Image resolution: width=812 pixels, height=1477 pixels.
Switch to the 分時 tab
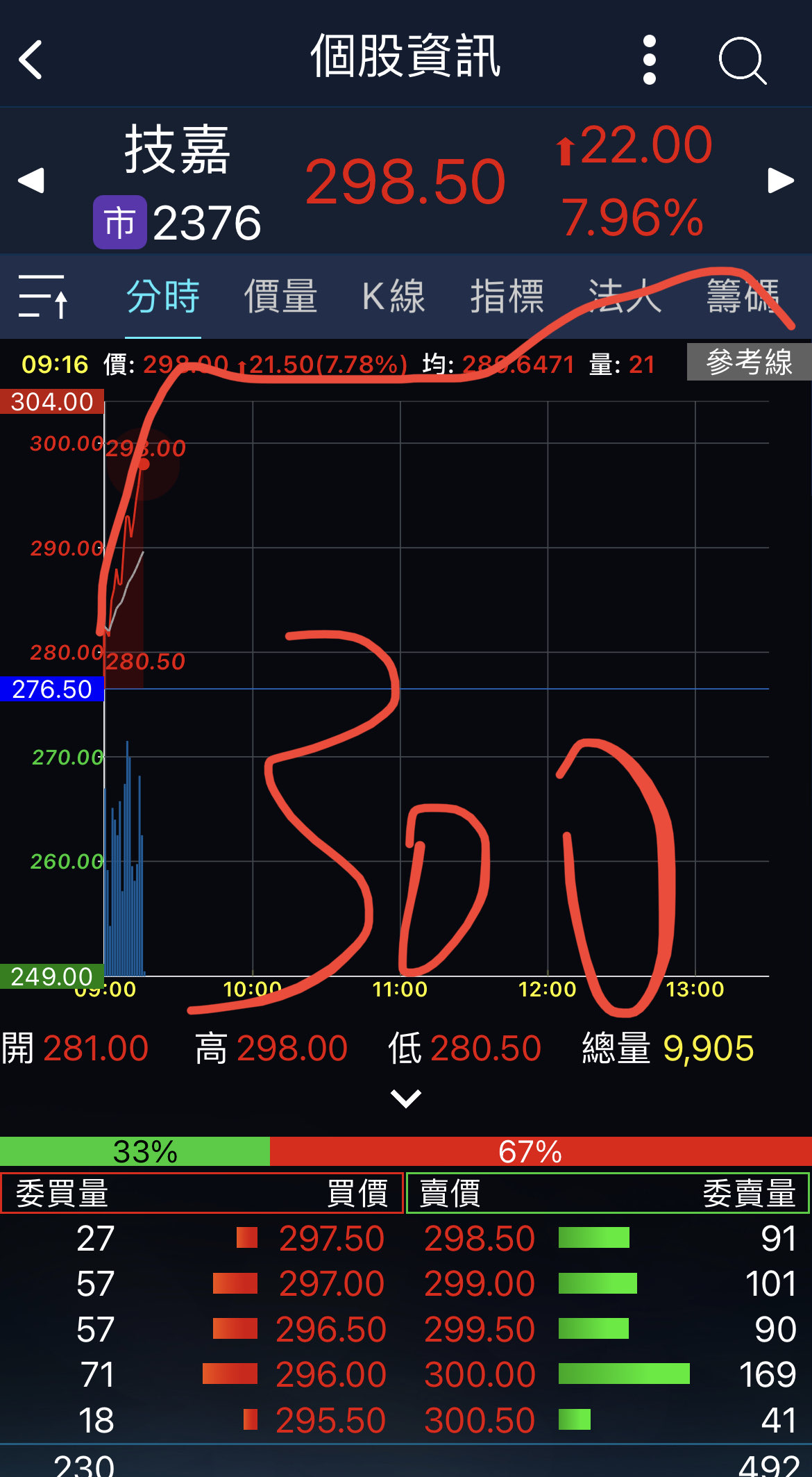(163, 297)
